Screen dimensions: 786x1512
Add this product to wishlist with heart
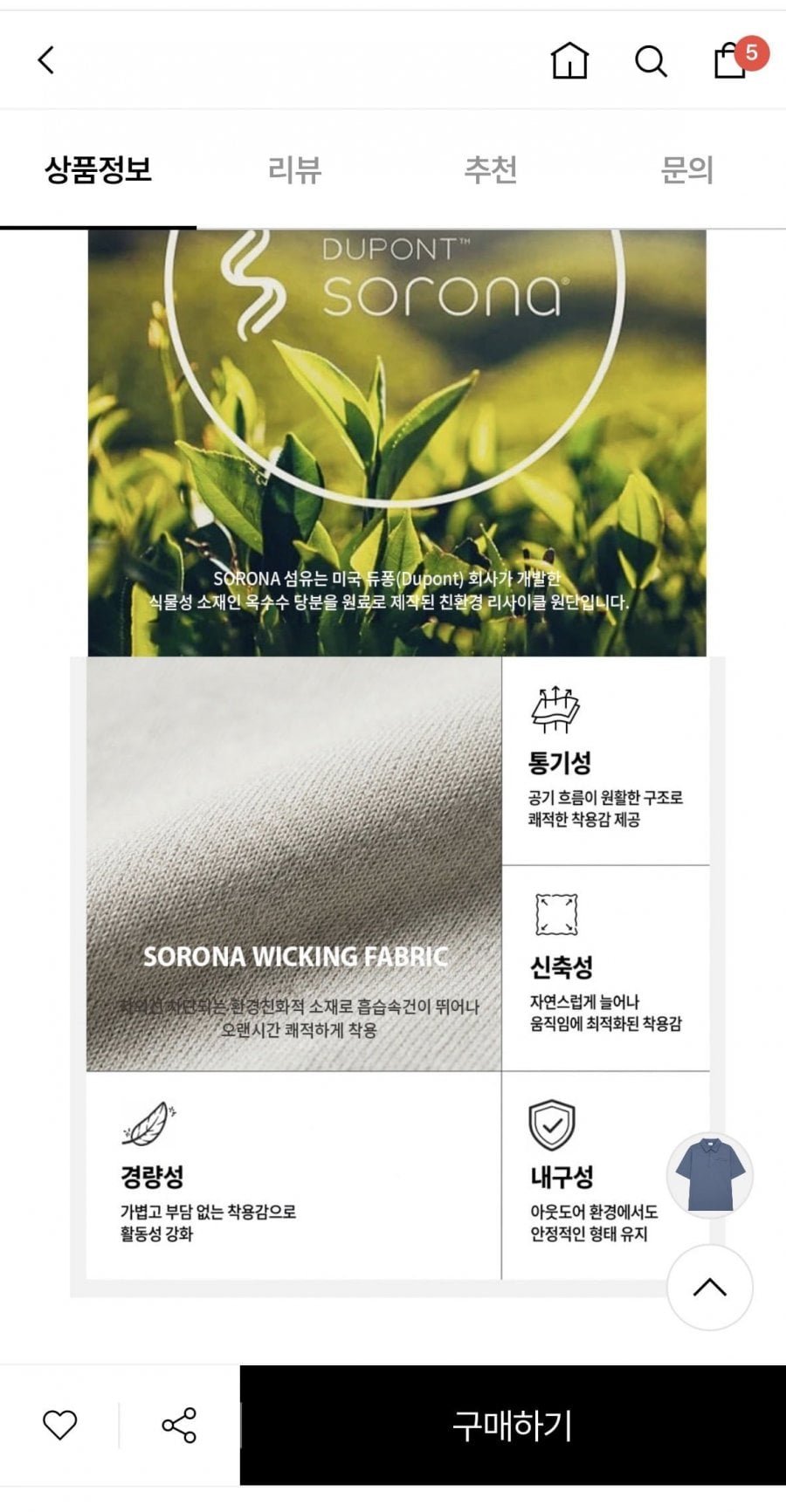60,1426
